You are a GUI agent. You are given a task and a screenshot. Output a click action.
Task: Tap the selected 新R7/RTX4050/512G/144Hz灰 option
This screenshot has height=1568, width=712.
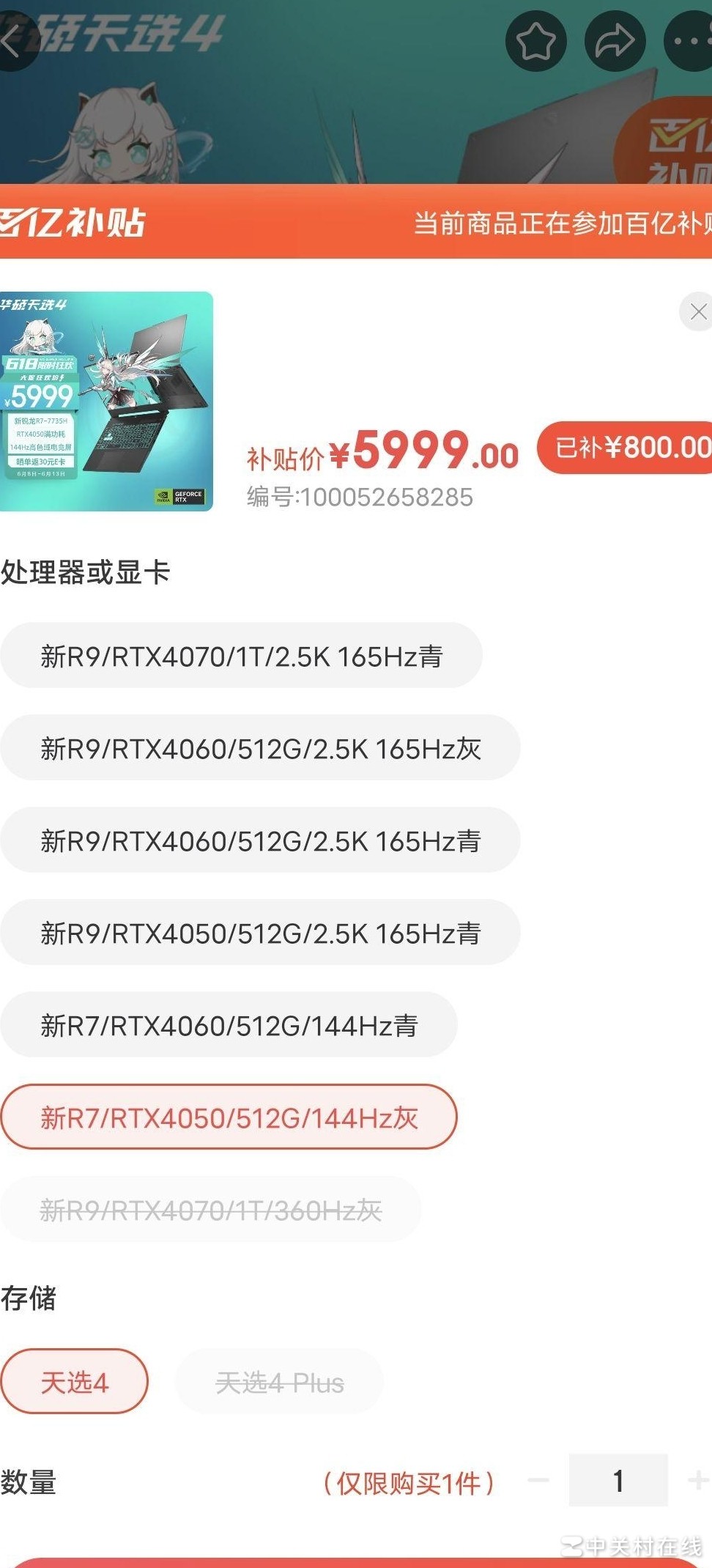(229, 1117)
